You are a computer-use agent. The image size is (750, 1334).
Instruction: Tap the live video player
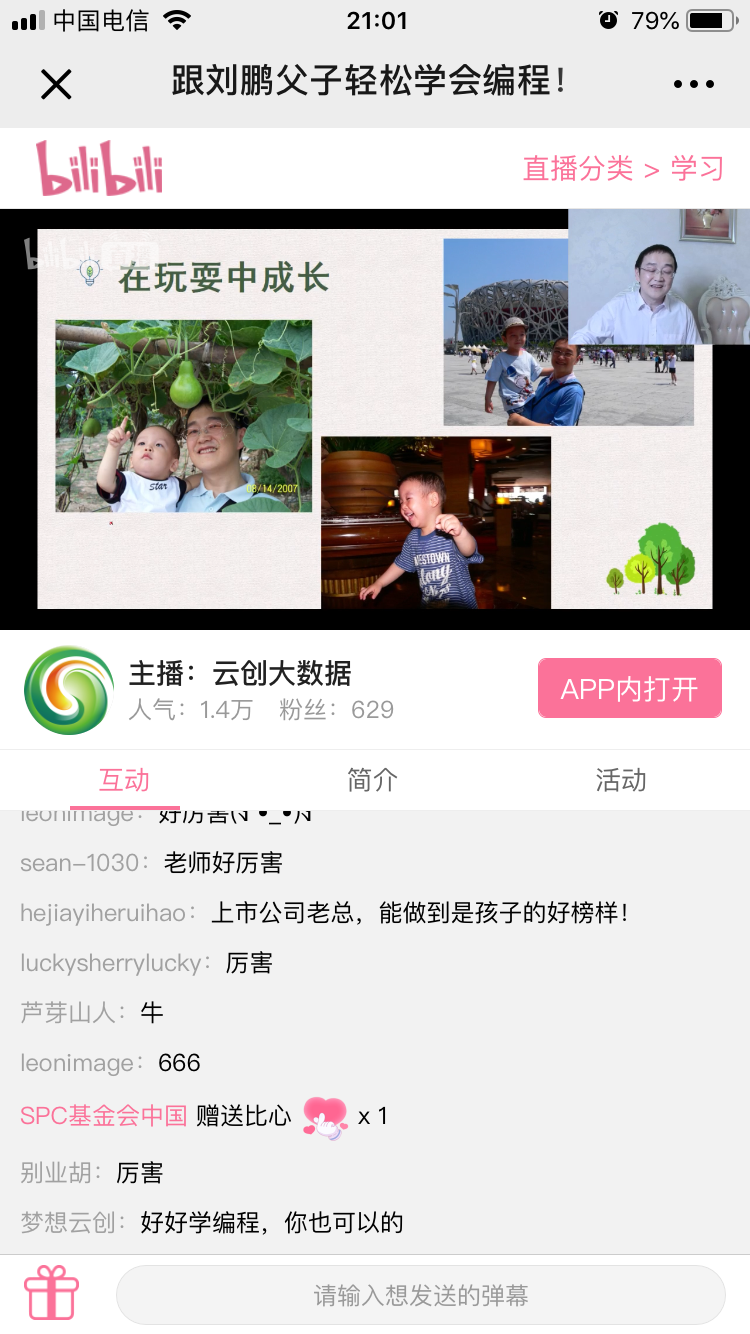point(375,419)
